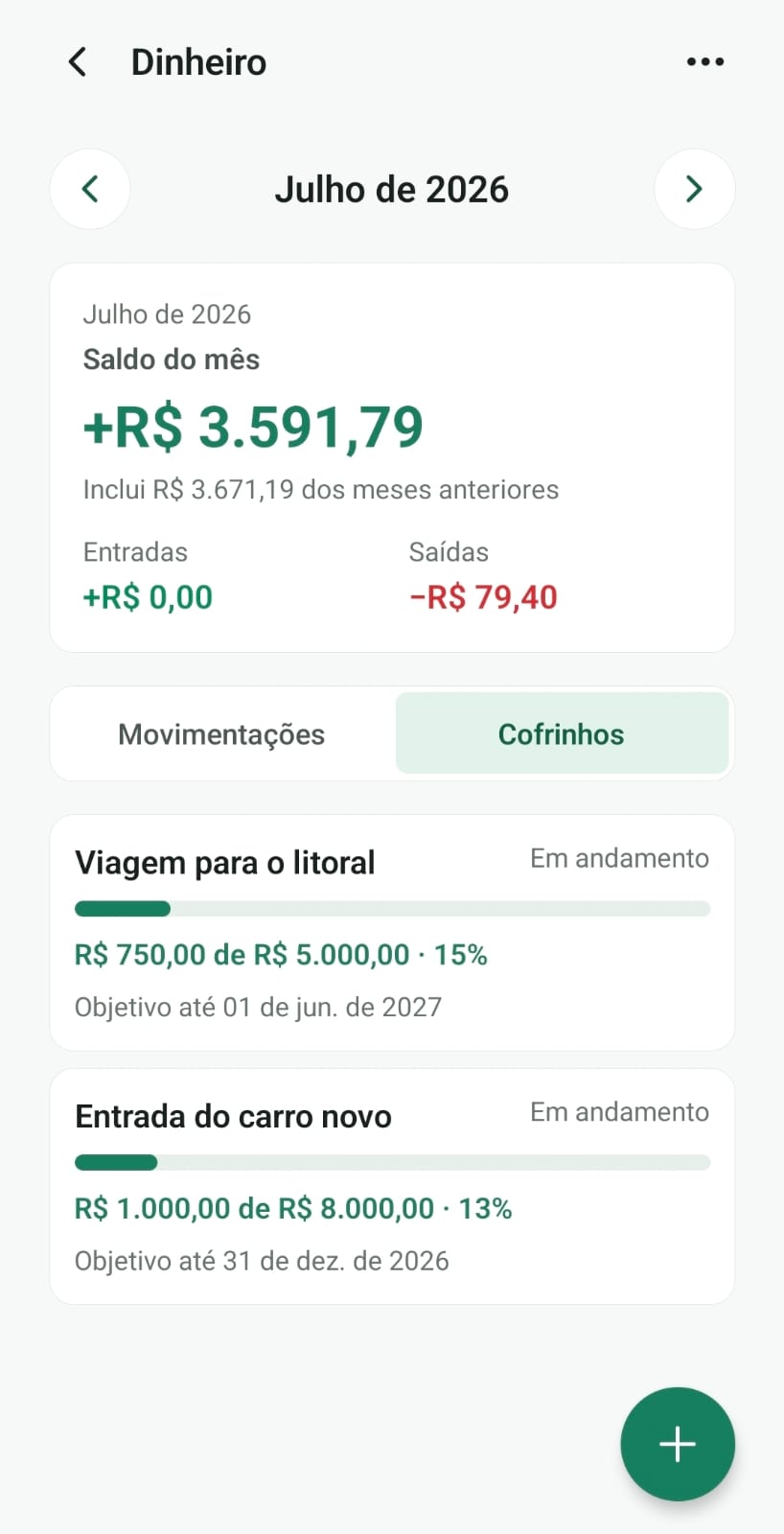Go to the month before Julho de 2026

coord(90,189)
